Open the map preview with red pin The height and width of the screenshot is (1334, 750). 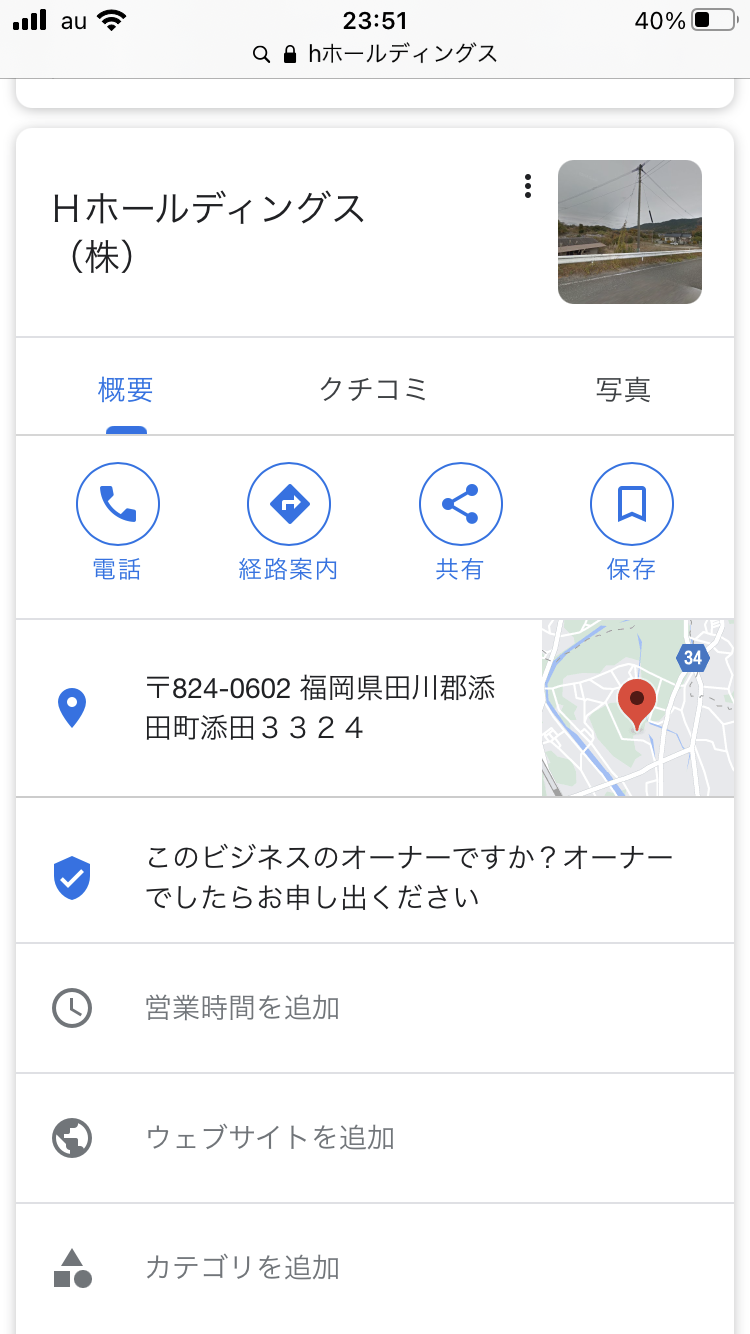[637, 708]
